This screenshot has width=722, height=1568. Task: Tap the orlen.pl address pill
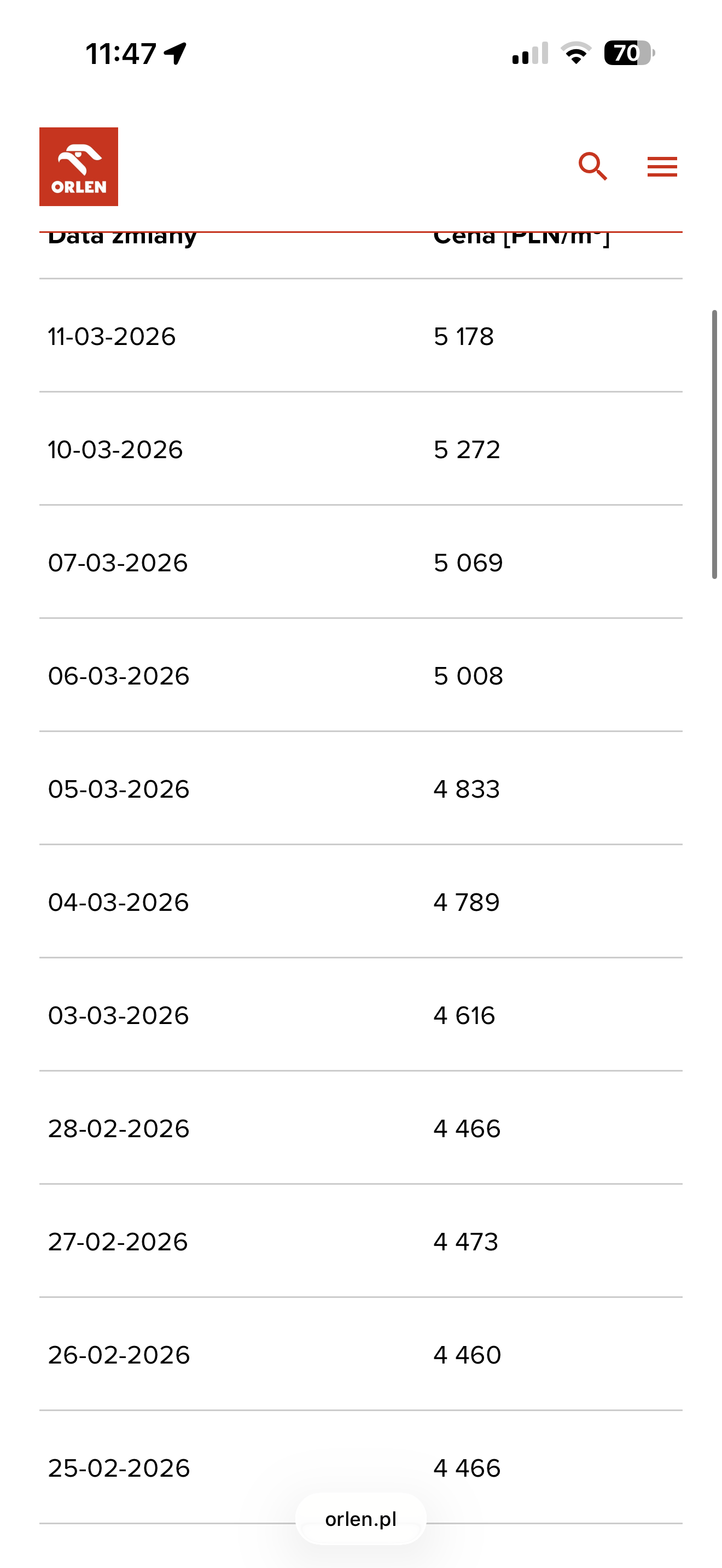tap(360, 1519)
